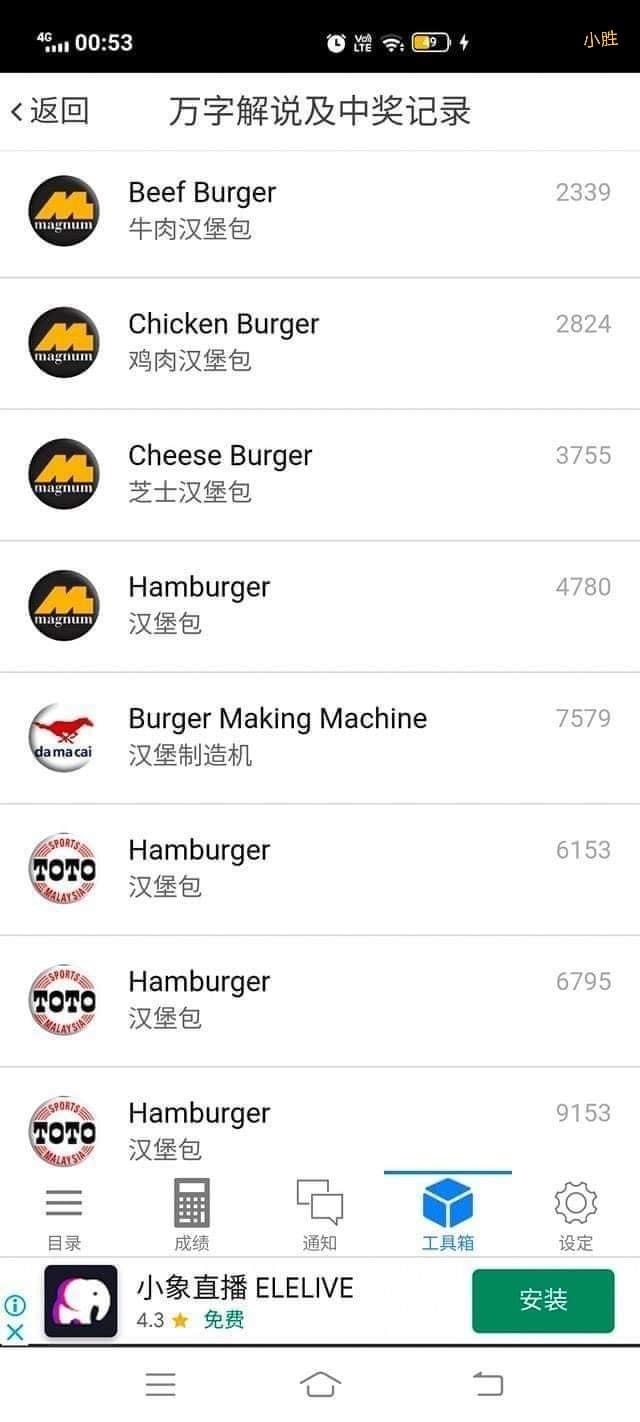640x1422 pixels.
Task: Tap the system back button
Action: click(x=488, y=1384)
